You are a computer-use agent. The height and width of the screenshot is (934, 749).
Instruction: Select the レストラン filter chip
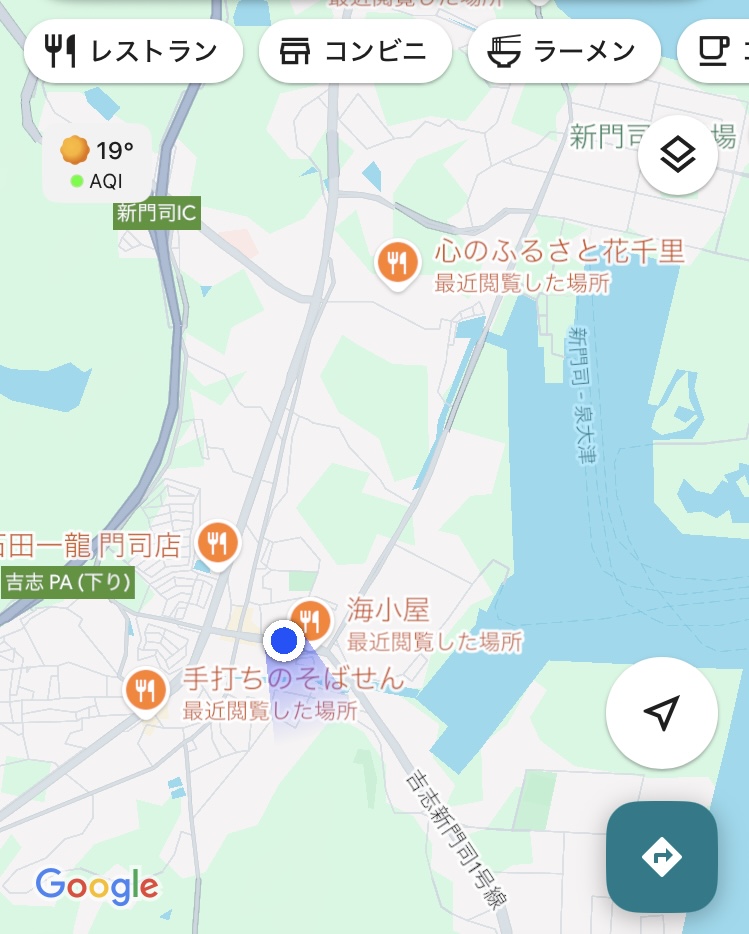(133, 51)
